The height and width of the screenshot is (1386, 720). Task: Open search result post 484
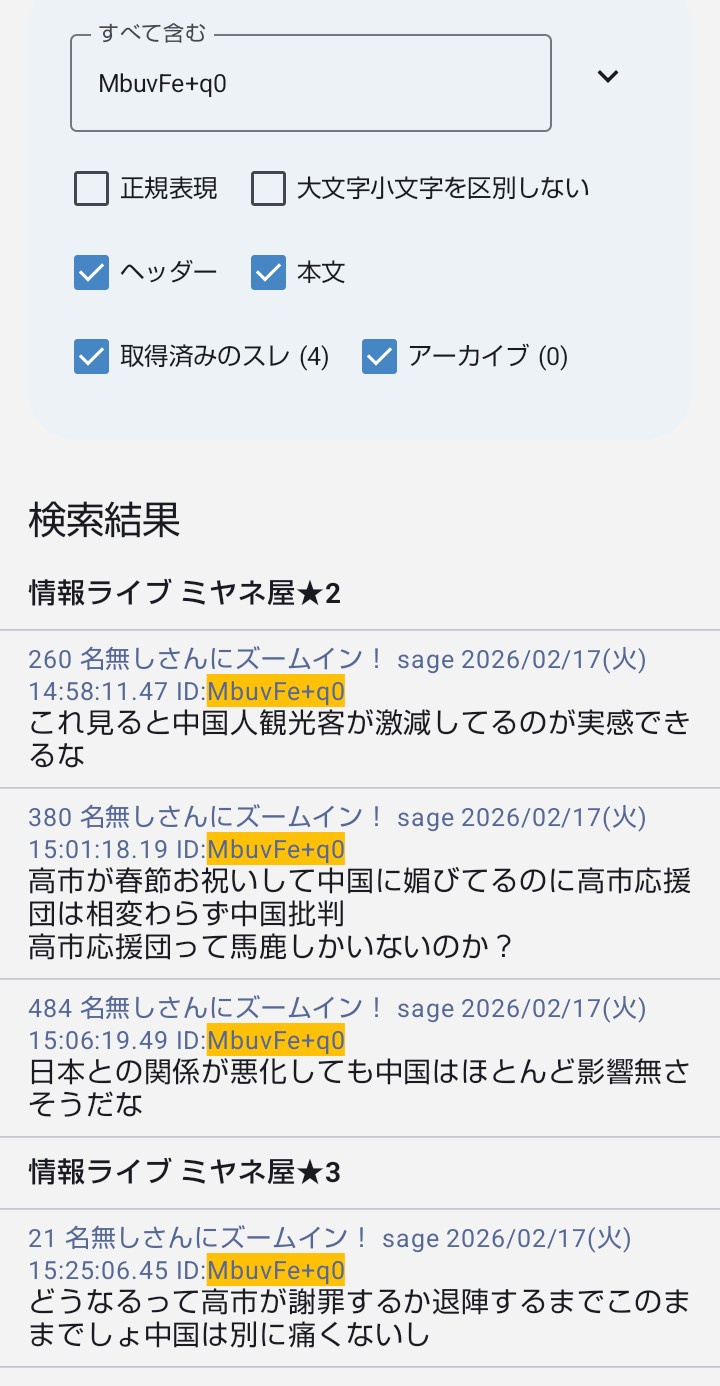pyautogui.click(x=359, y=1056)
